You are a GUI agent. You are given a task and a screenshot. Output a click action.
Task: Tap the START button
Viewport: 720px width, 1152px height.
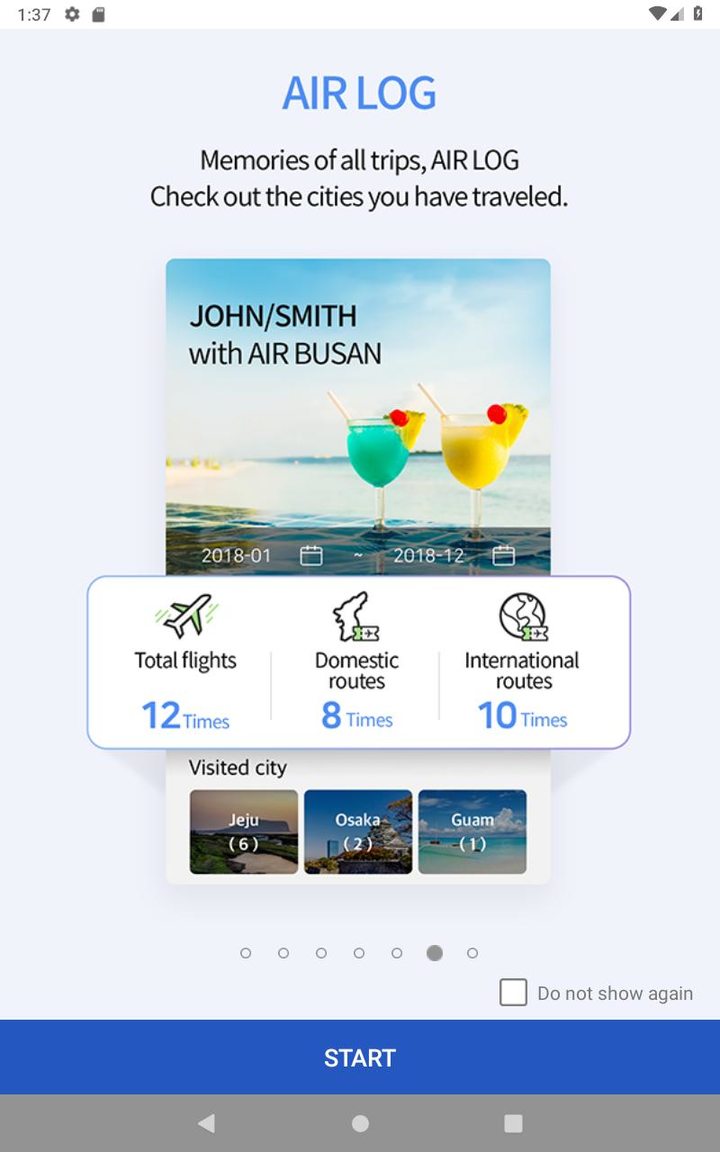(360, 1057)
